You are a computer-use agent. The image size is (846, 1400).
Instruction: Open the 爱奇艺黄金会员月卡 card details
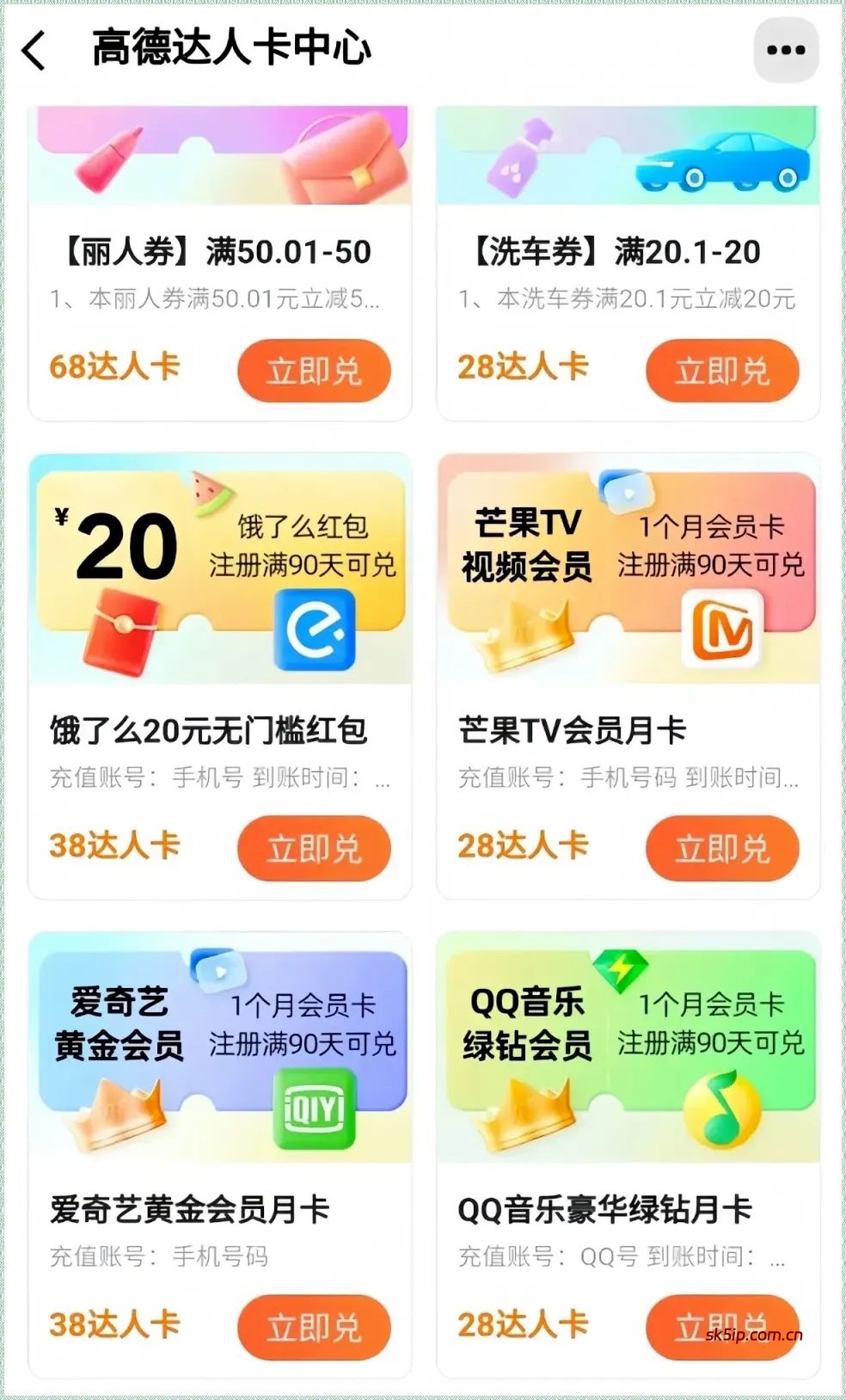[193, 1207]
